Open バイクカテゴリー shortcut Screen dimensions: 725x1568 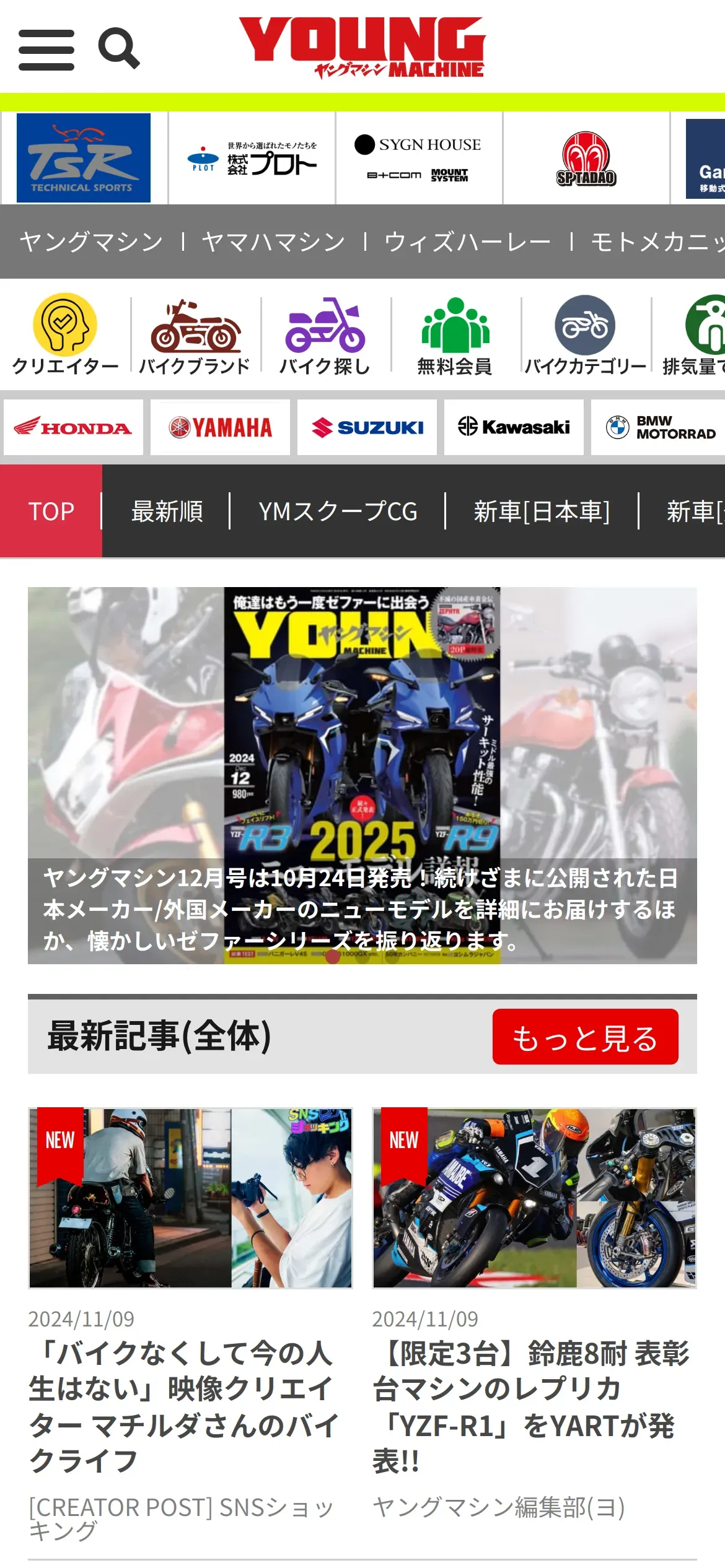586,334
